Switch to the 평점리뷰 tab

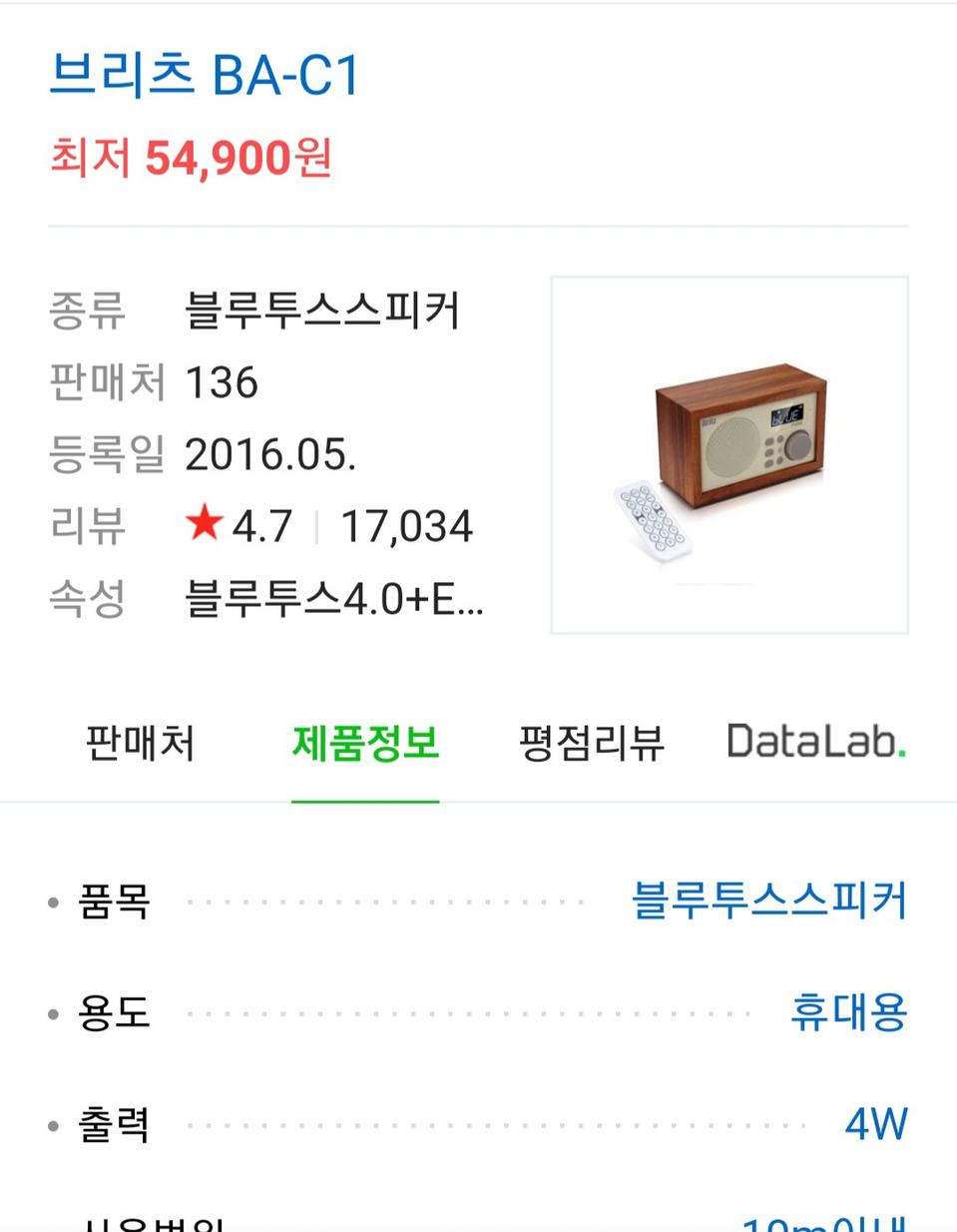coord(591,741)
